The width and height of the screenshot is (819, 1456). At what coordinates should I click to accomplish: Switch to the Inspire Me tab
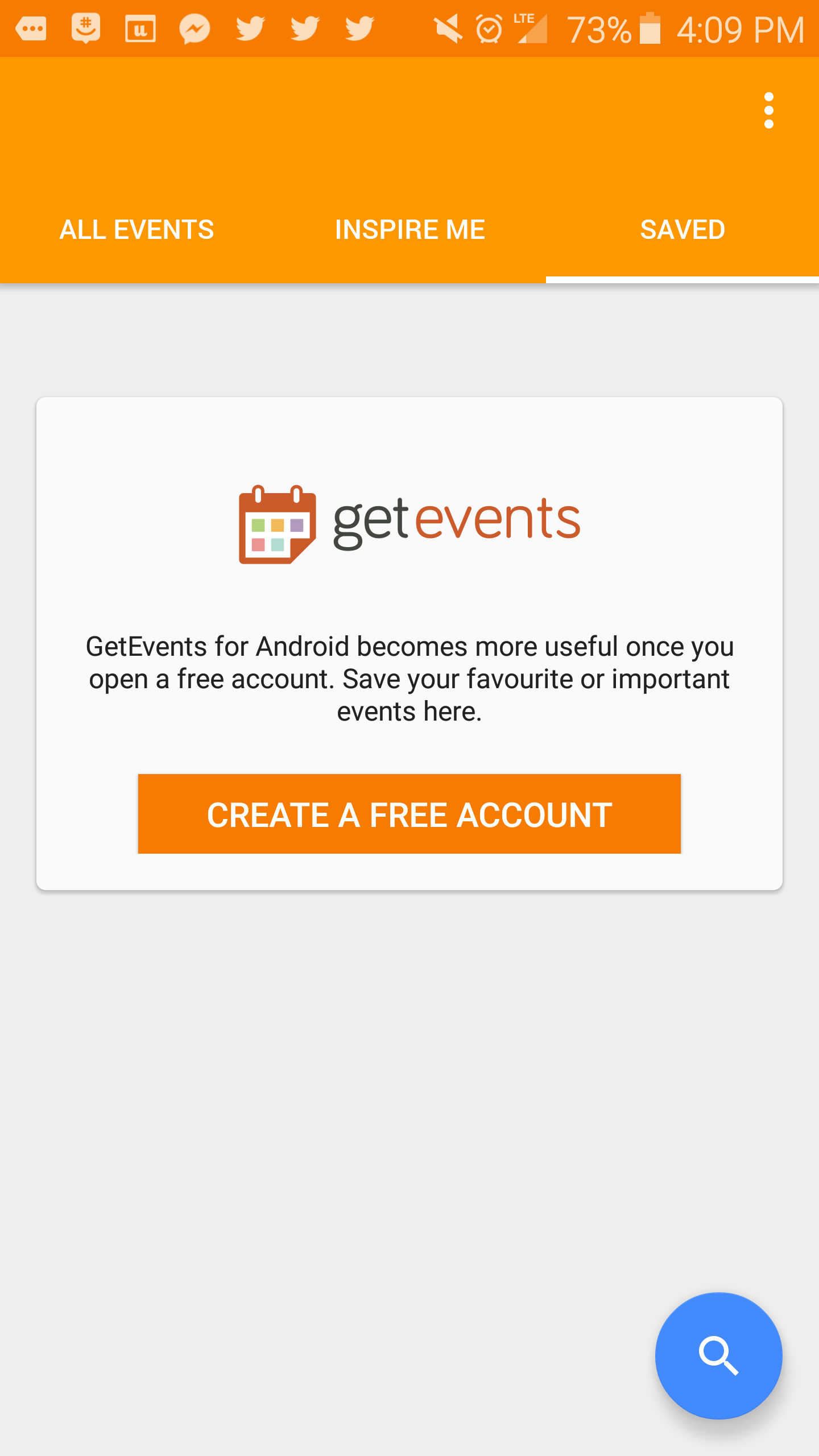click(409, 230)
